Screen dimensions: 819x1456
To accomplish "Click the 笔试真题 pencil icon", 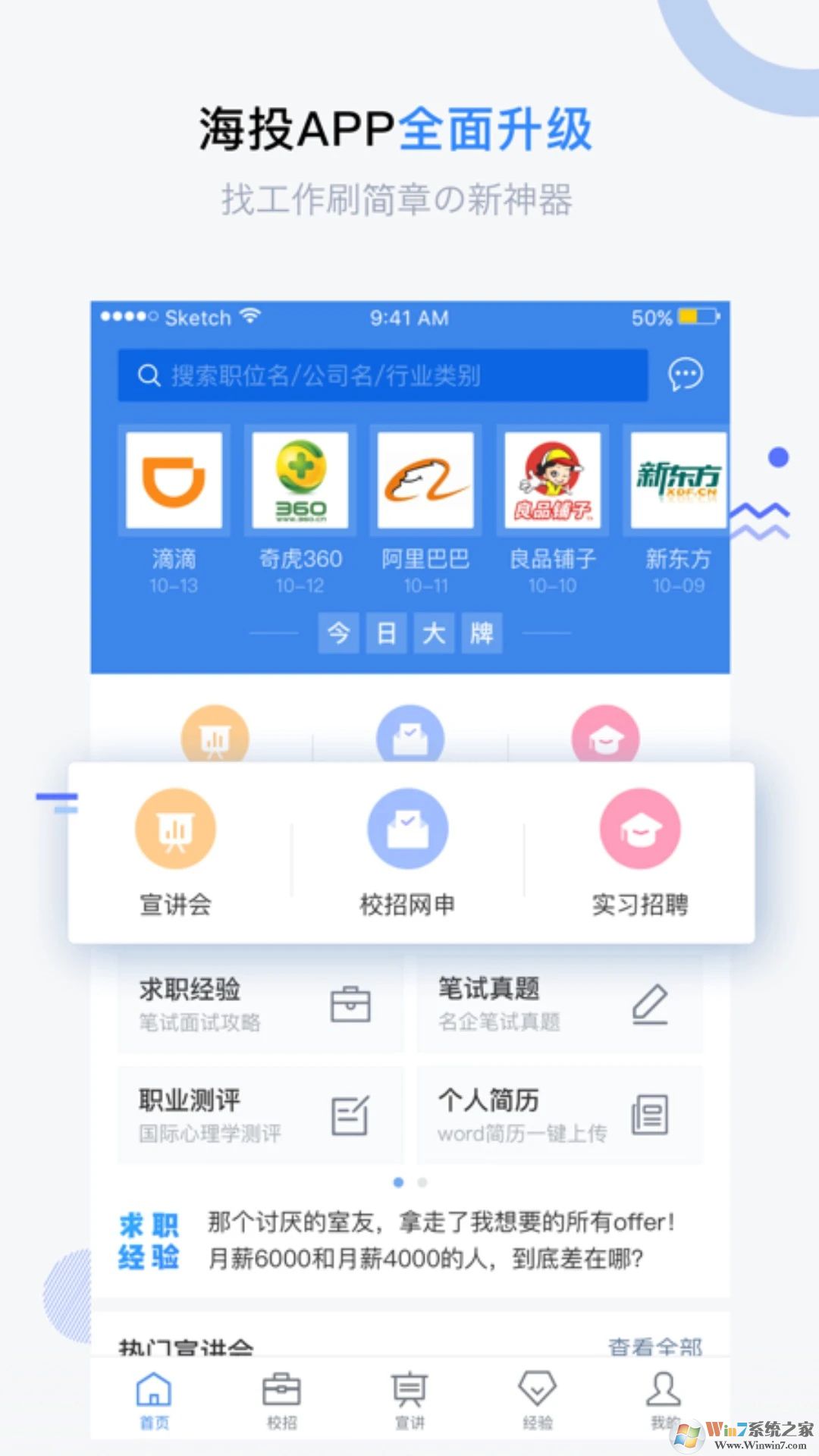I will [648, 1003].
